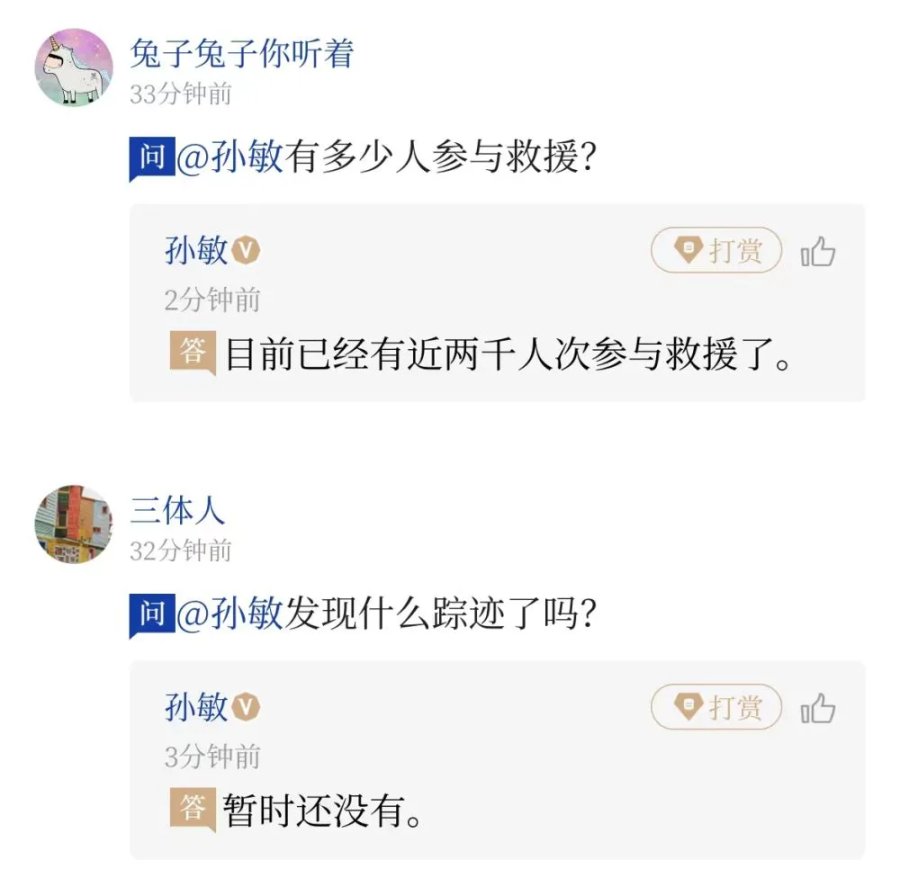
Task: Open 孙敏's name on the 近两千人次 answer
Action: 197,251
